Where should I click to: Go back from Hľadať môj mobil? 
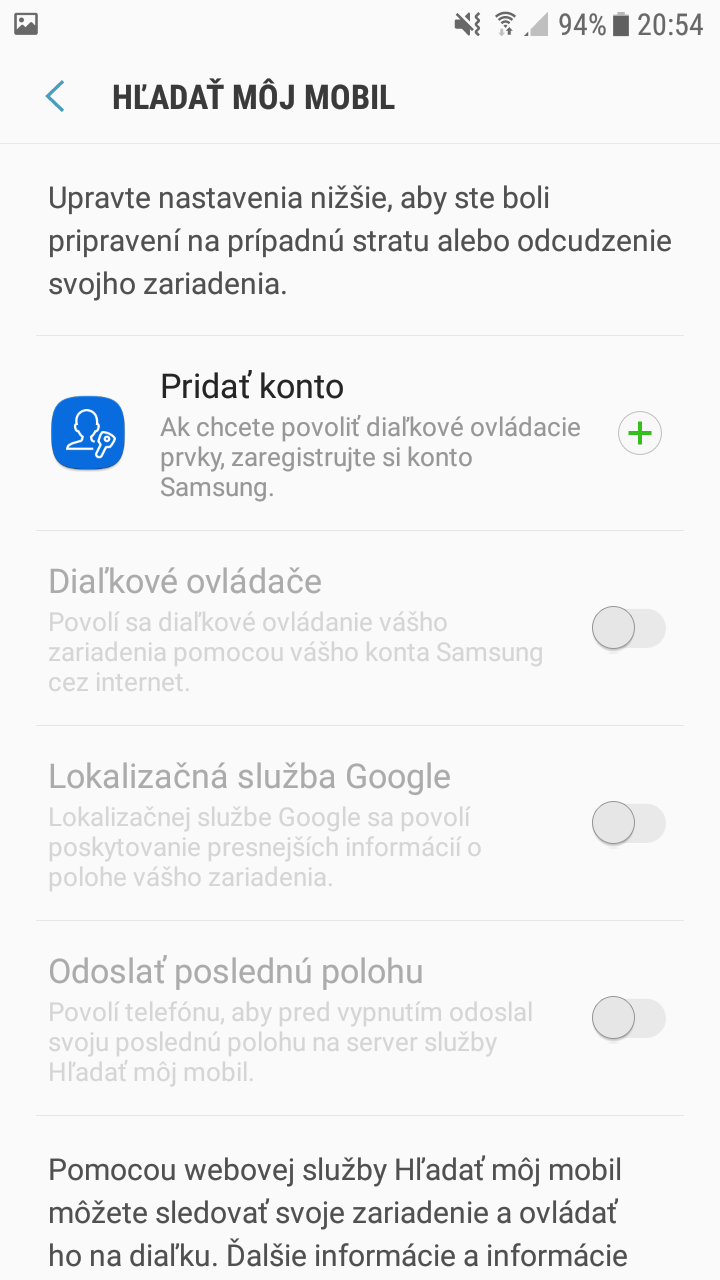coord(55,97)
